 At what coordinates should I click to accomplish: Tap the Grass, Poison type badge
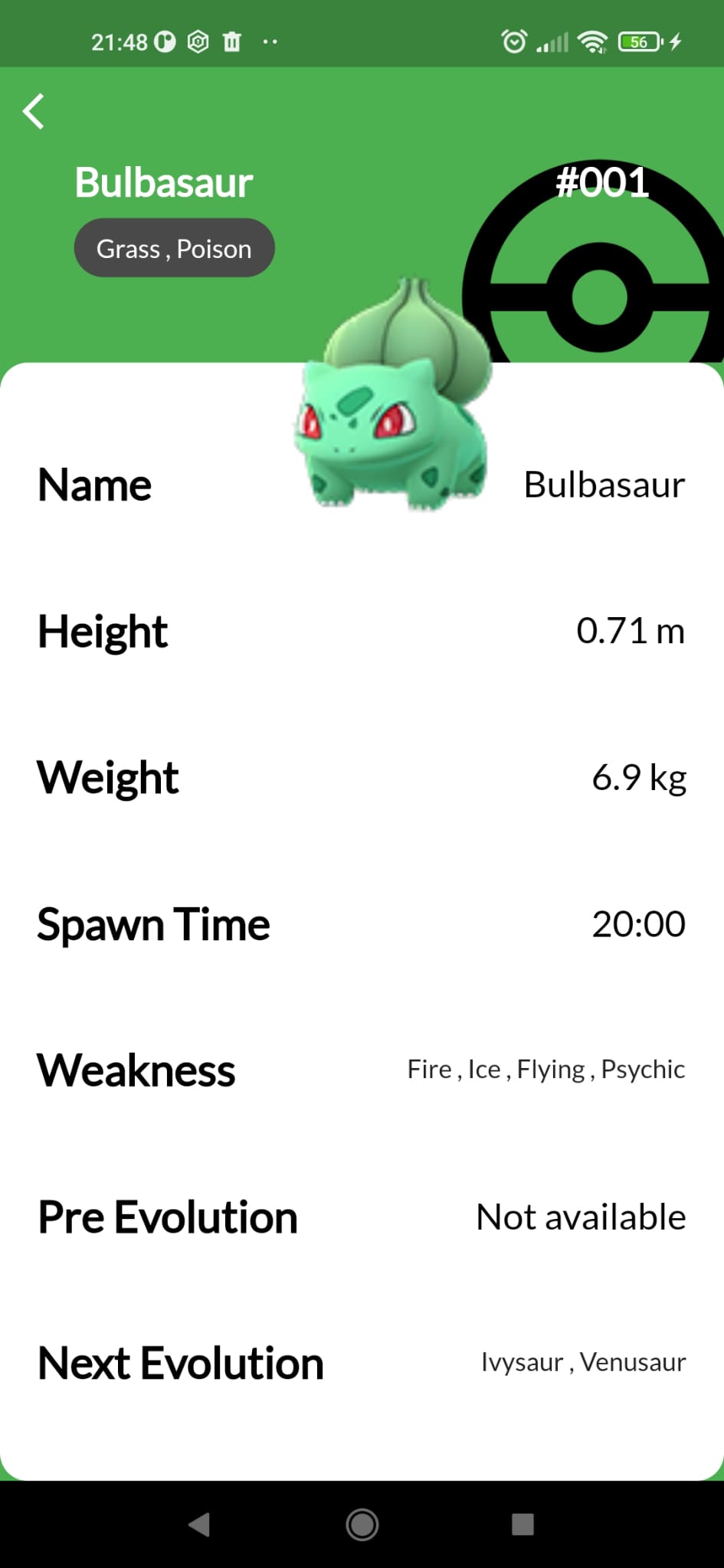pyautogui.click(x=174, y=247)
